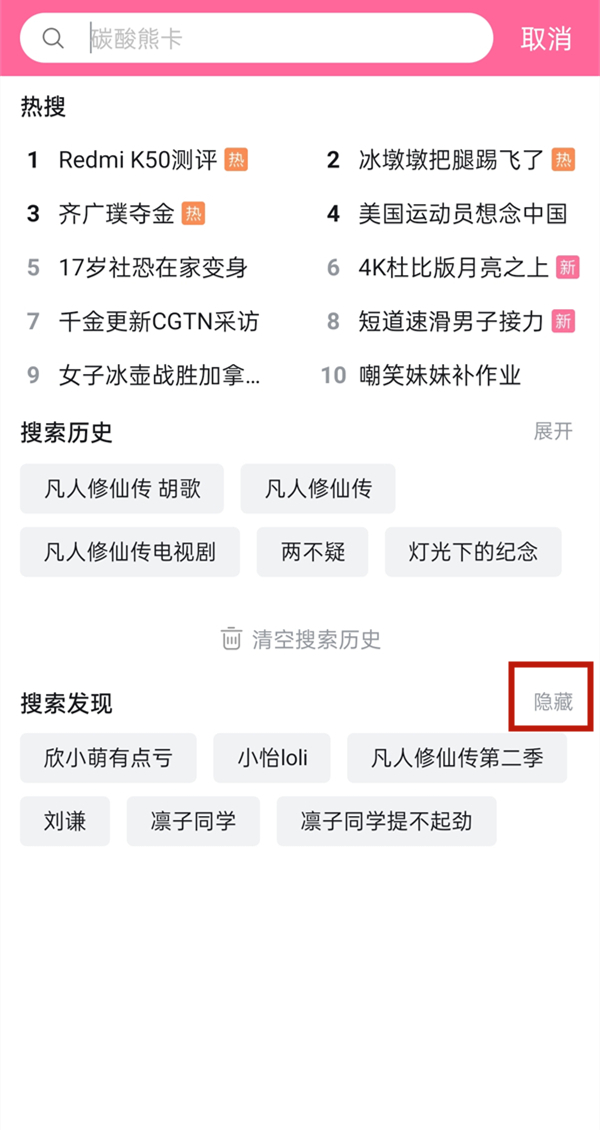600x1130 pixels.
Task: Open hot search 齐广璞夺金
Action: (x=117, y=214)
